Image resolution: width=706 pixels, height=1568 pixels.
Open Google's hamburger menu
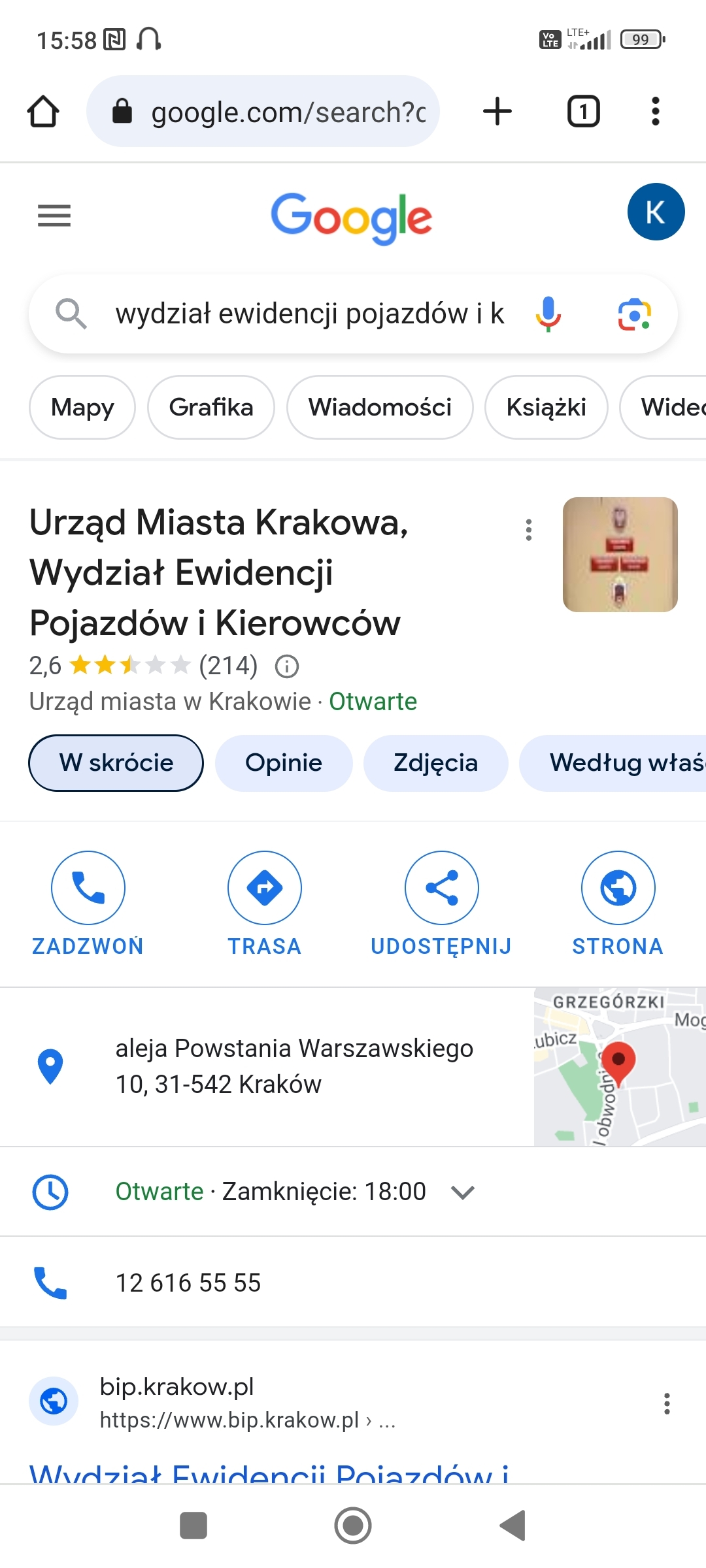pyautogui.click(x=54, y=216)
